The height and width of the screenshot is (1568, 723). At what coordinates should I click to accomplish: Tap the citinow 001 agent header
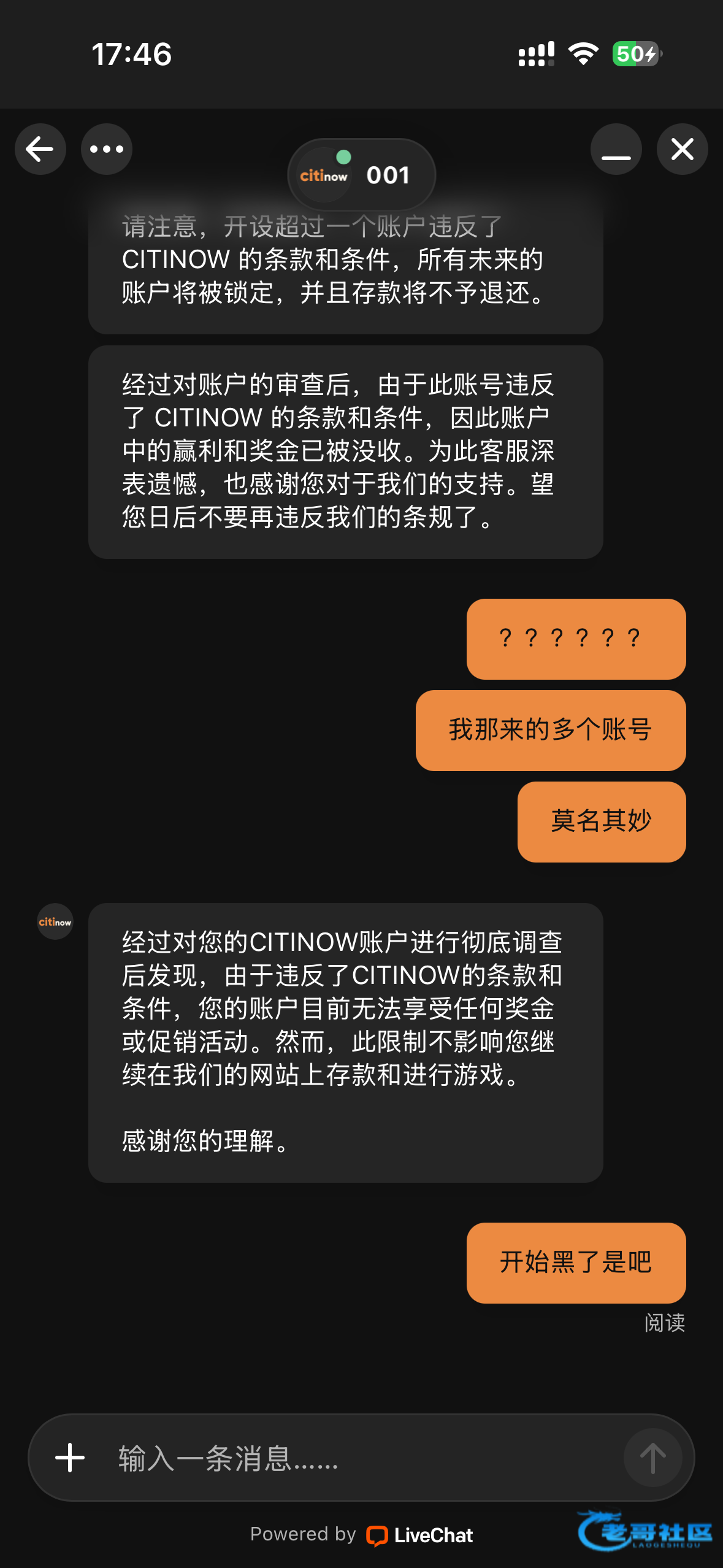[362, 175]
